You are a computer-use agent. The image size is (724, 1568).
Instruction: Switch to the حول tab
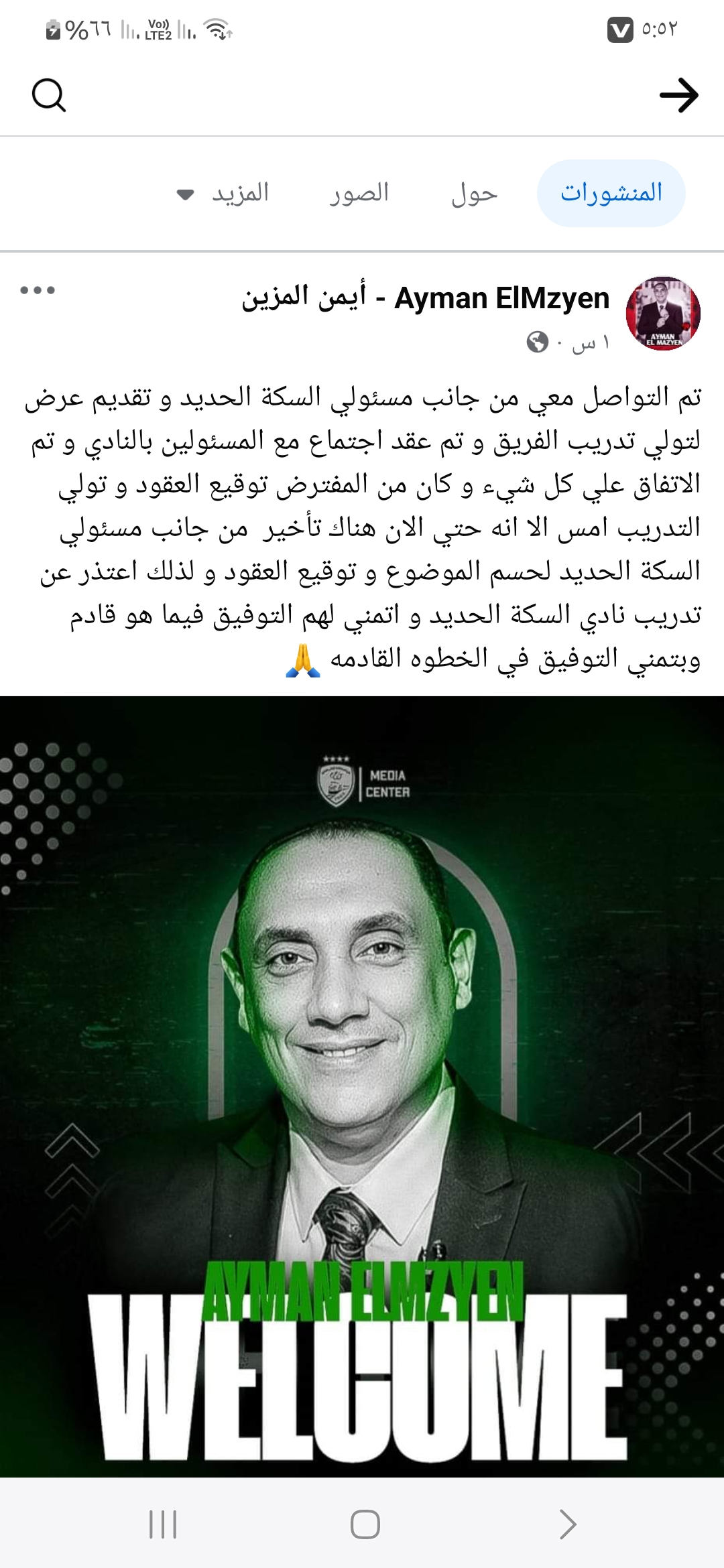[x=474, y=194]
